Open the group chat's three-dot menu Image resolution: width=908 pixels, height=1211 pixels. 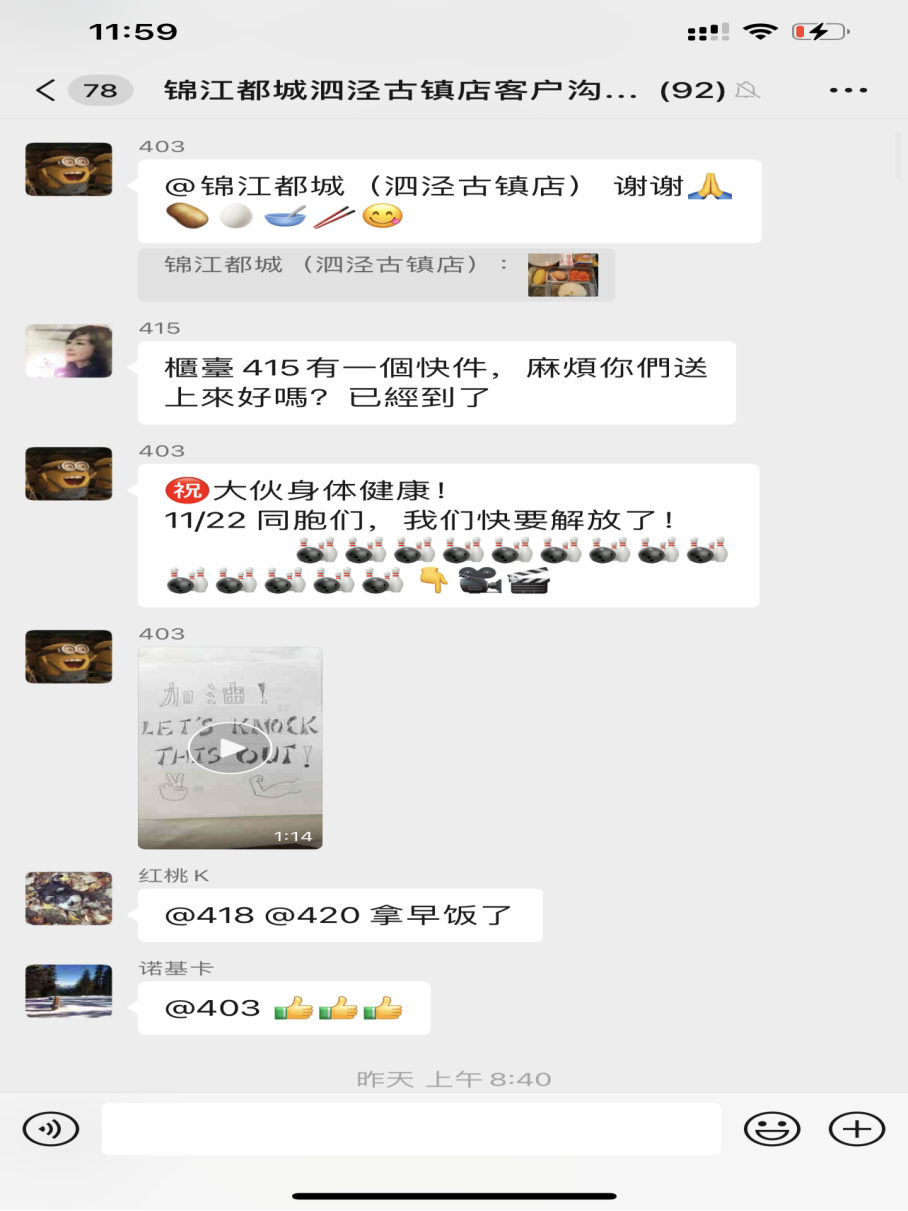click(x=848, y=91)
